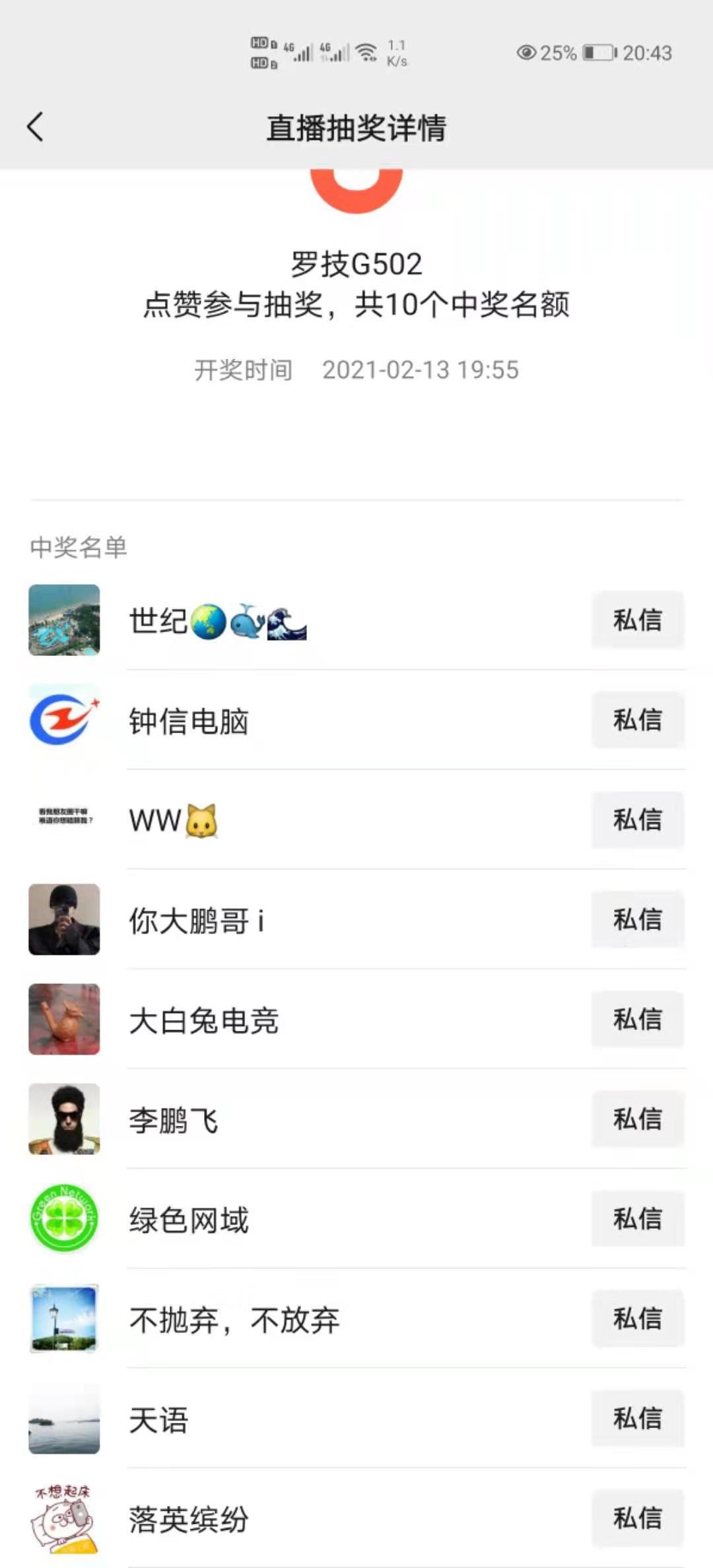713x1568 pixels.
Task: Send private message to 落英缤纷
Action: [x=637, y=1519]
